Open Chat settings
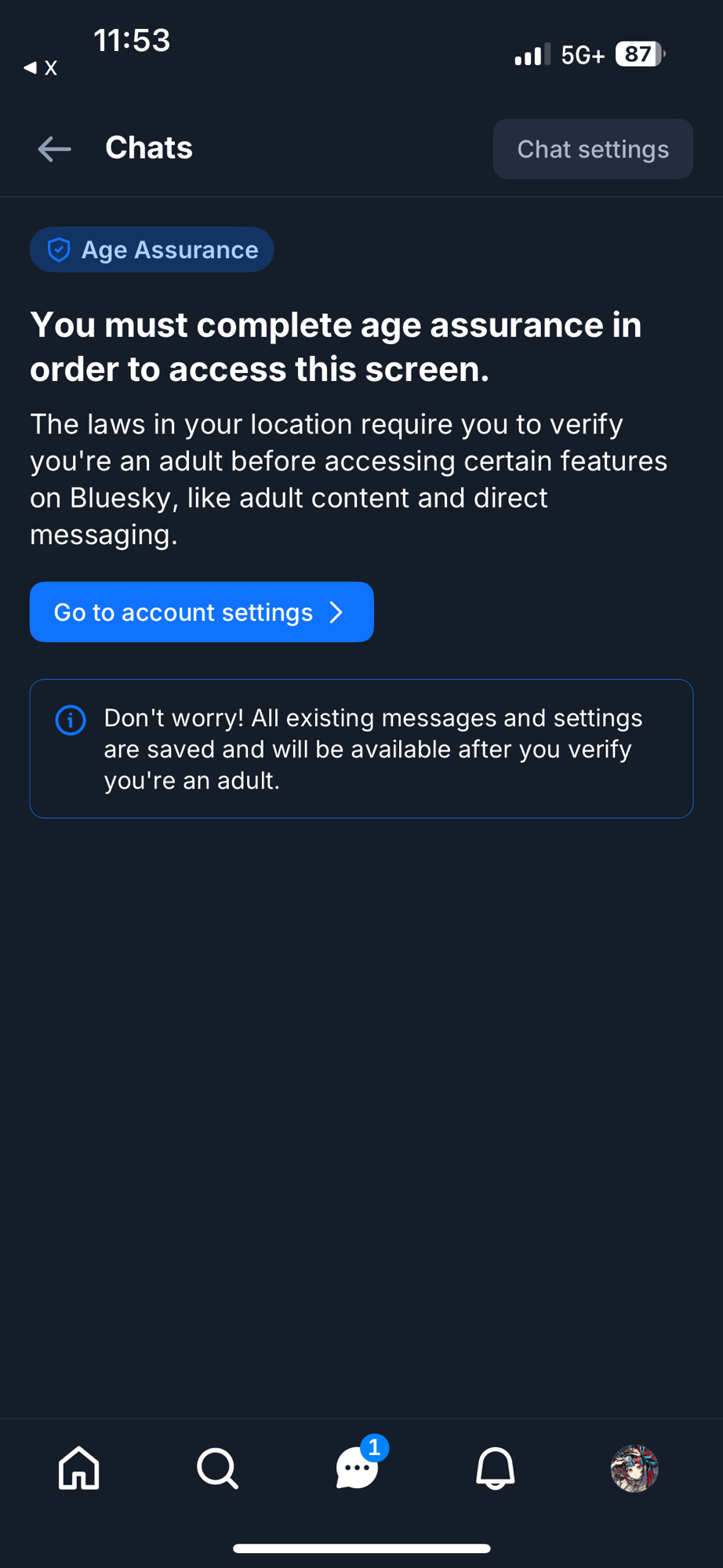The height and width of the screenshot is (1568, 723). (x=592, y=149)
